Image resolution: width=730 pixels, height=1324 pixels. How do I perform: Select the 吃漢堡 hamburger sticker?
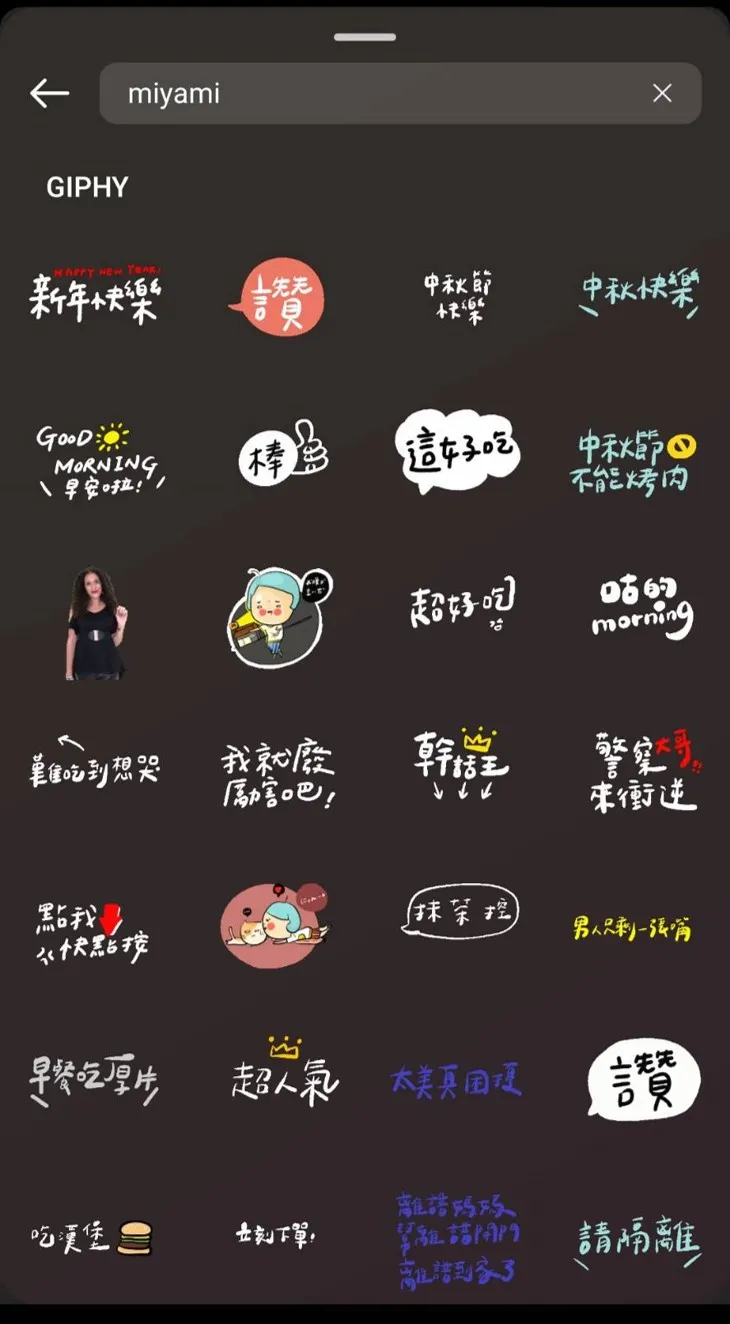(x=95, y=1237)
